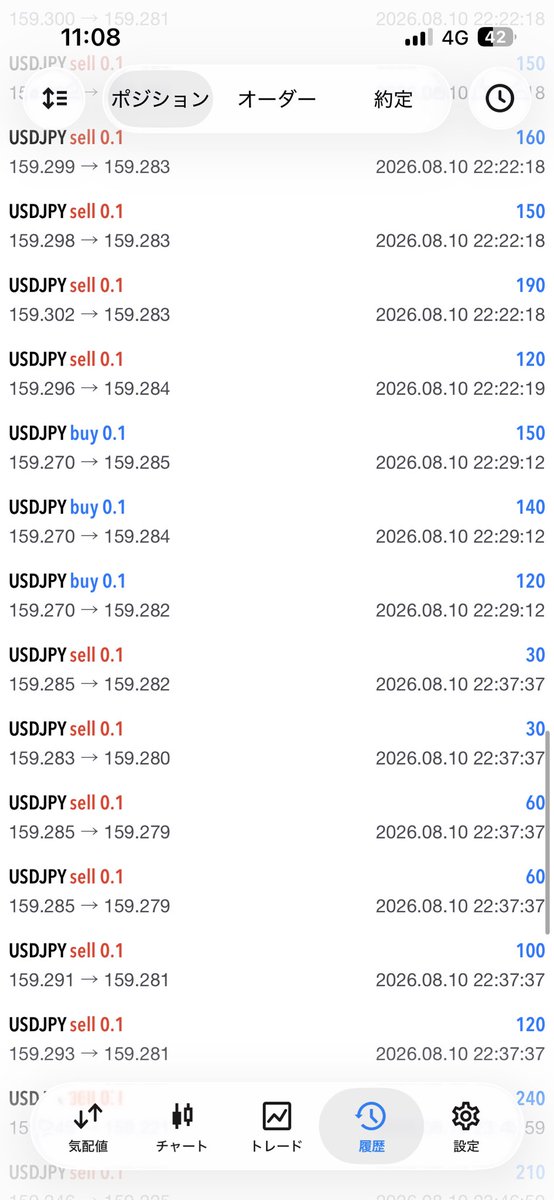The width and height of the screenshot is (554, 1200).
Task: Open the sell trade 159.302 → 159.283
Action: tap(277, 300)
